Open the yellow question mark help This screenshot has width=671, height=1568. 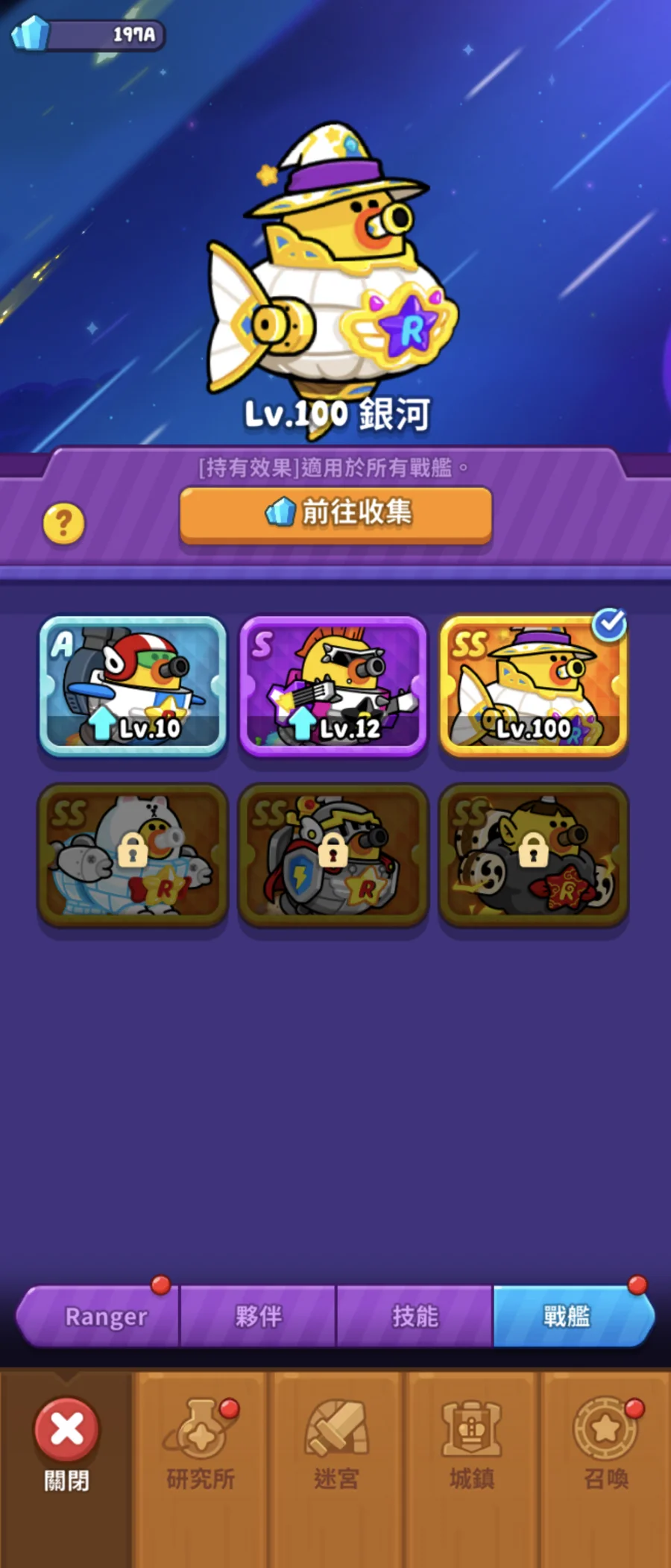coord(64,523)
